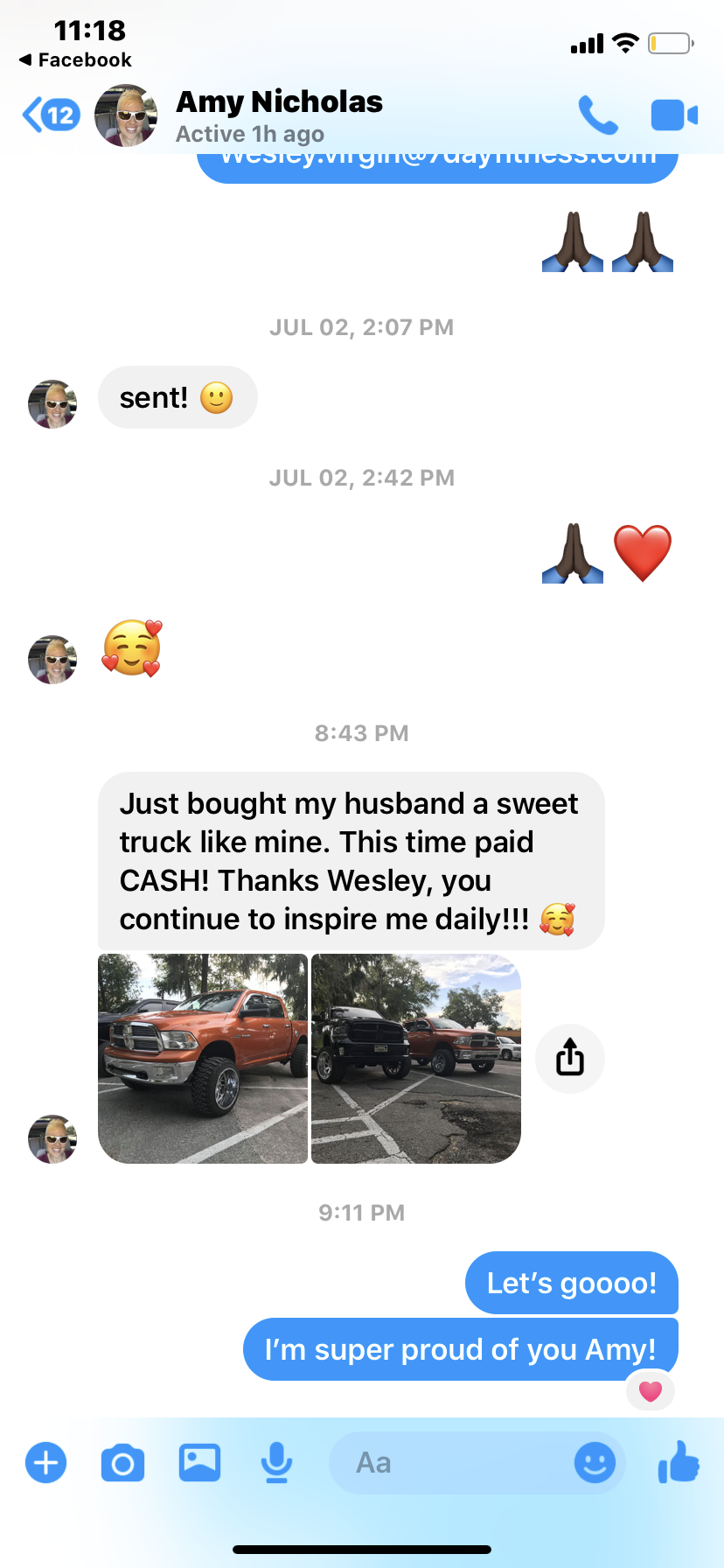
Task: Record a voice message
Action: point(276,1463)
